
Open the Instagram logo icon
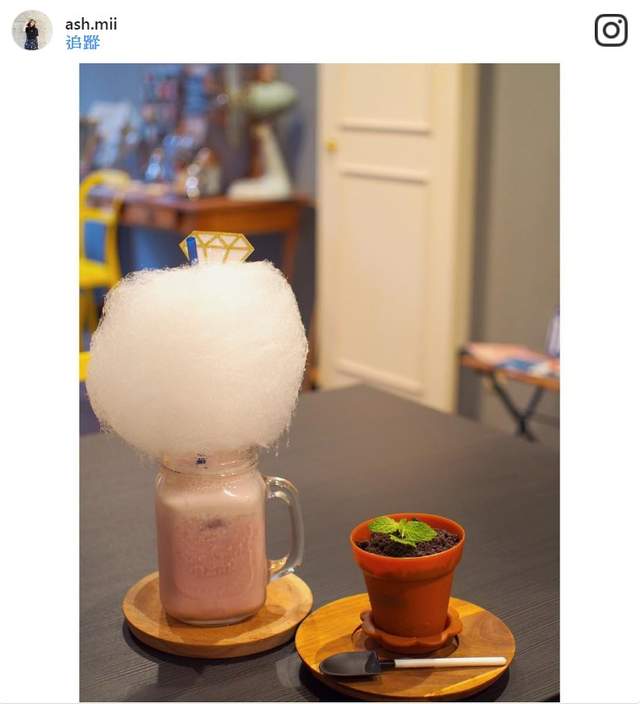pos(610,31)
